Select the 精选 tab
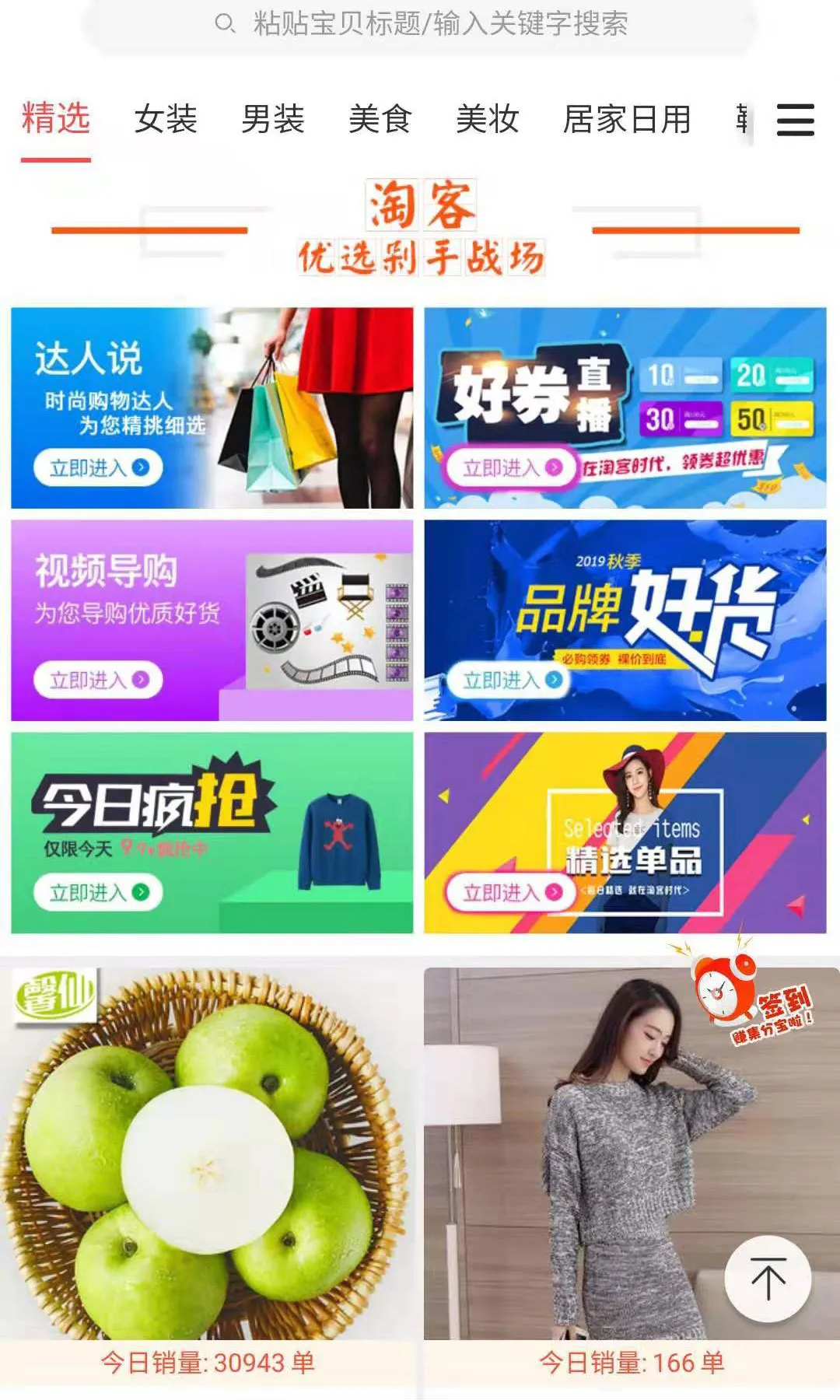Screen dimensions: 840x1400 click(56, 120)
